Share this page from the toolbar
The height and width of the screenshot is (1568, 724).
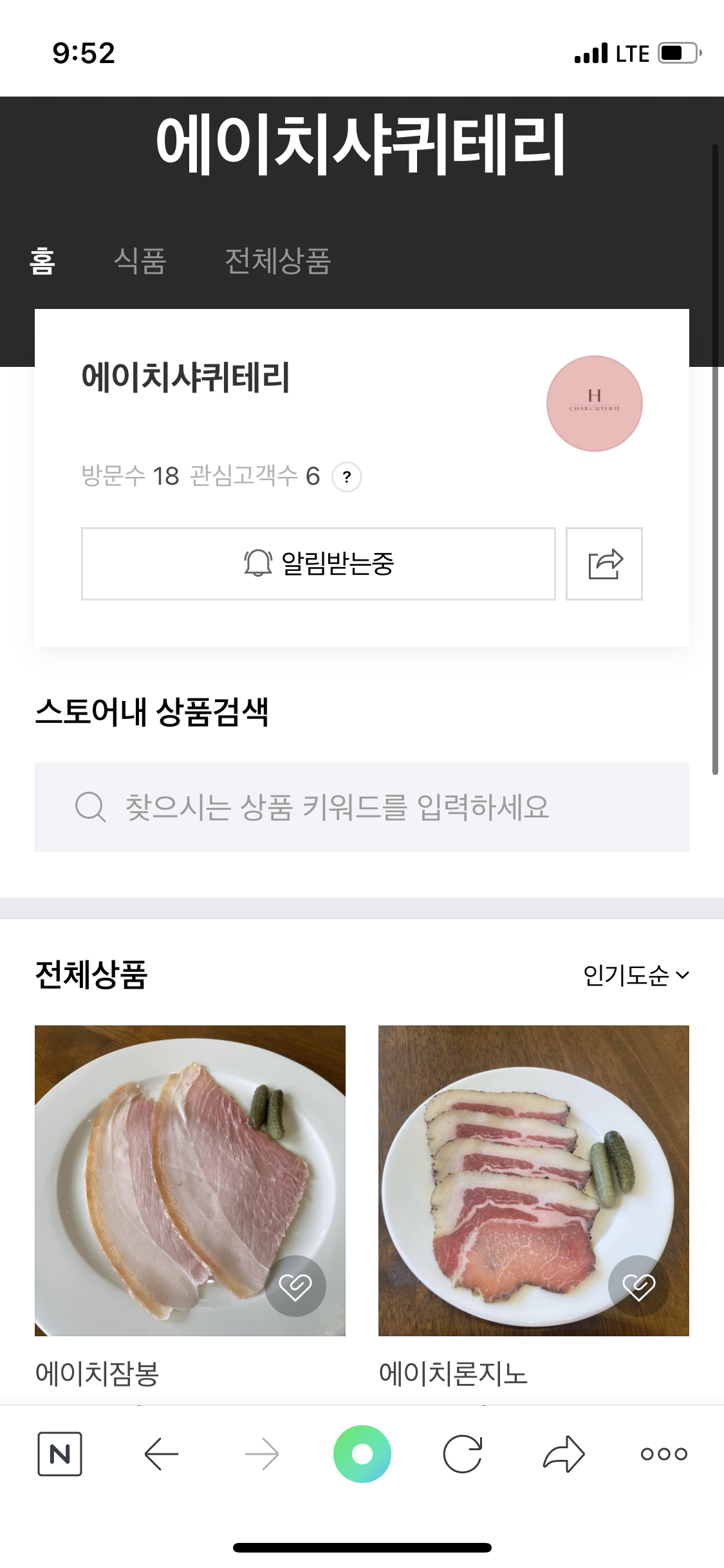564,1453
